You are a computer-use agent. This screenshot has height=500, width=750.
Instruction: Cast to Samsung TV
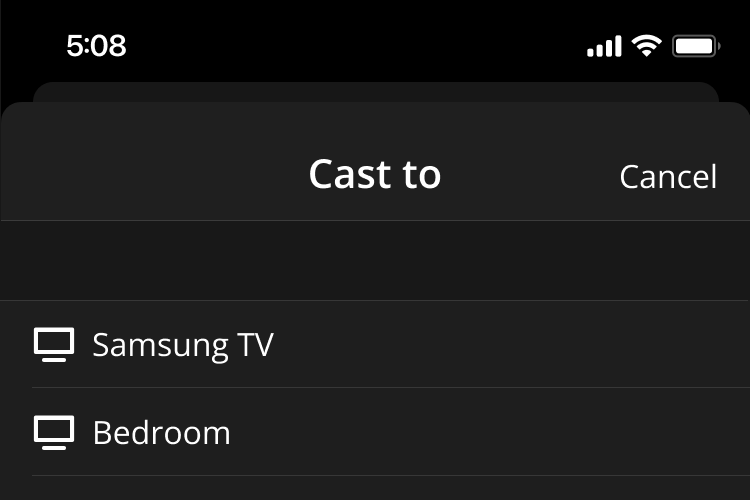(183, 345)
